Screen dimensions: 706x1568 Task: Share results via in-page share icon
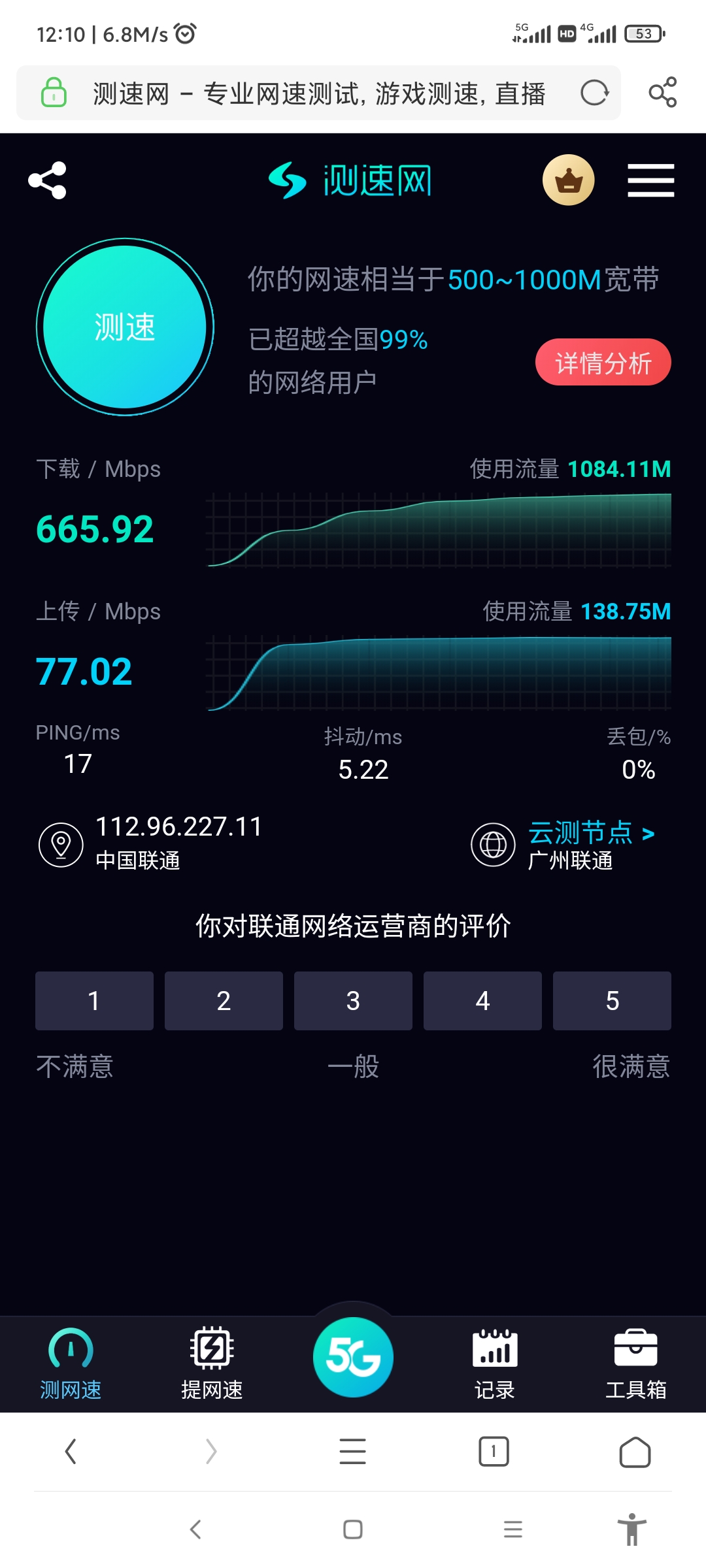pos(48,180)
